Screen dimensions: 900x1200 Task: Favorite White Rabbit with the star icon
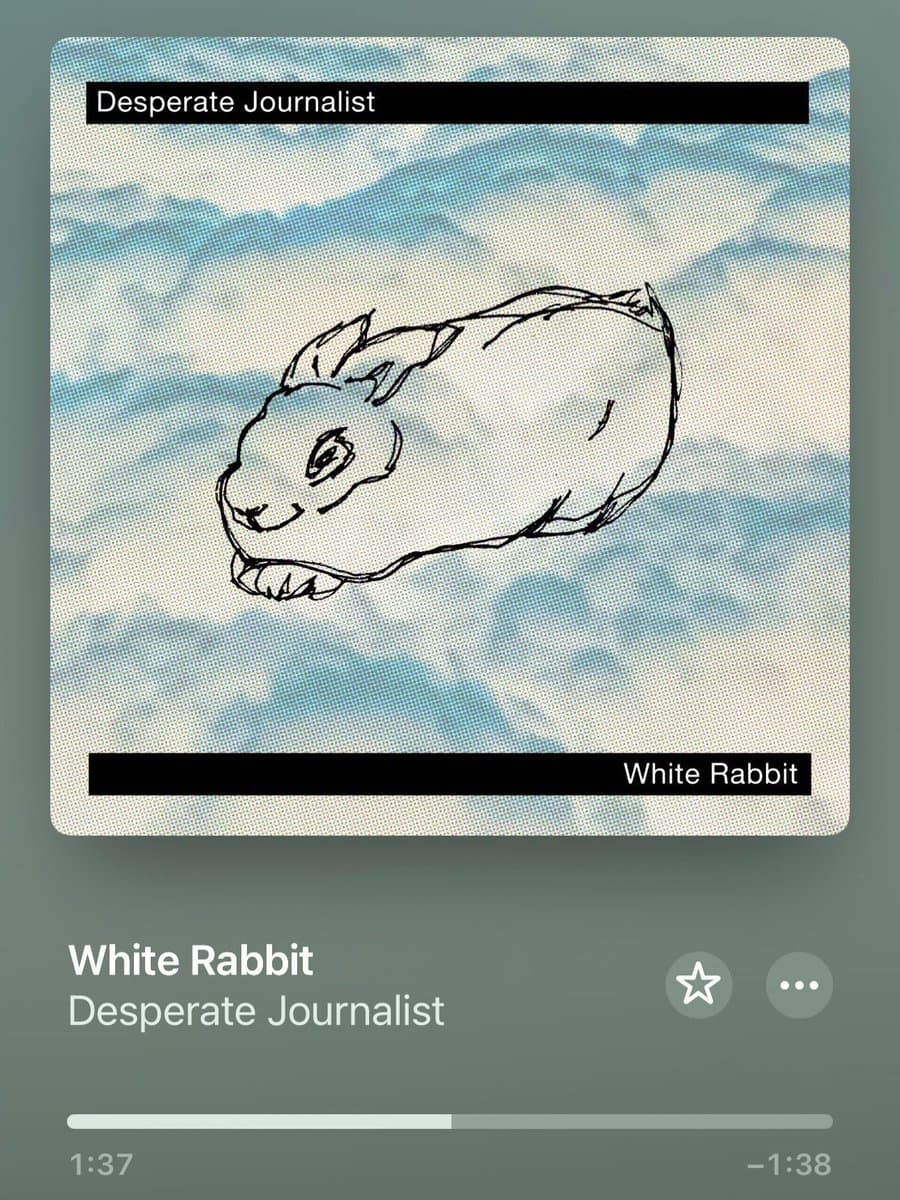[x=698, y=985]
